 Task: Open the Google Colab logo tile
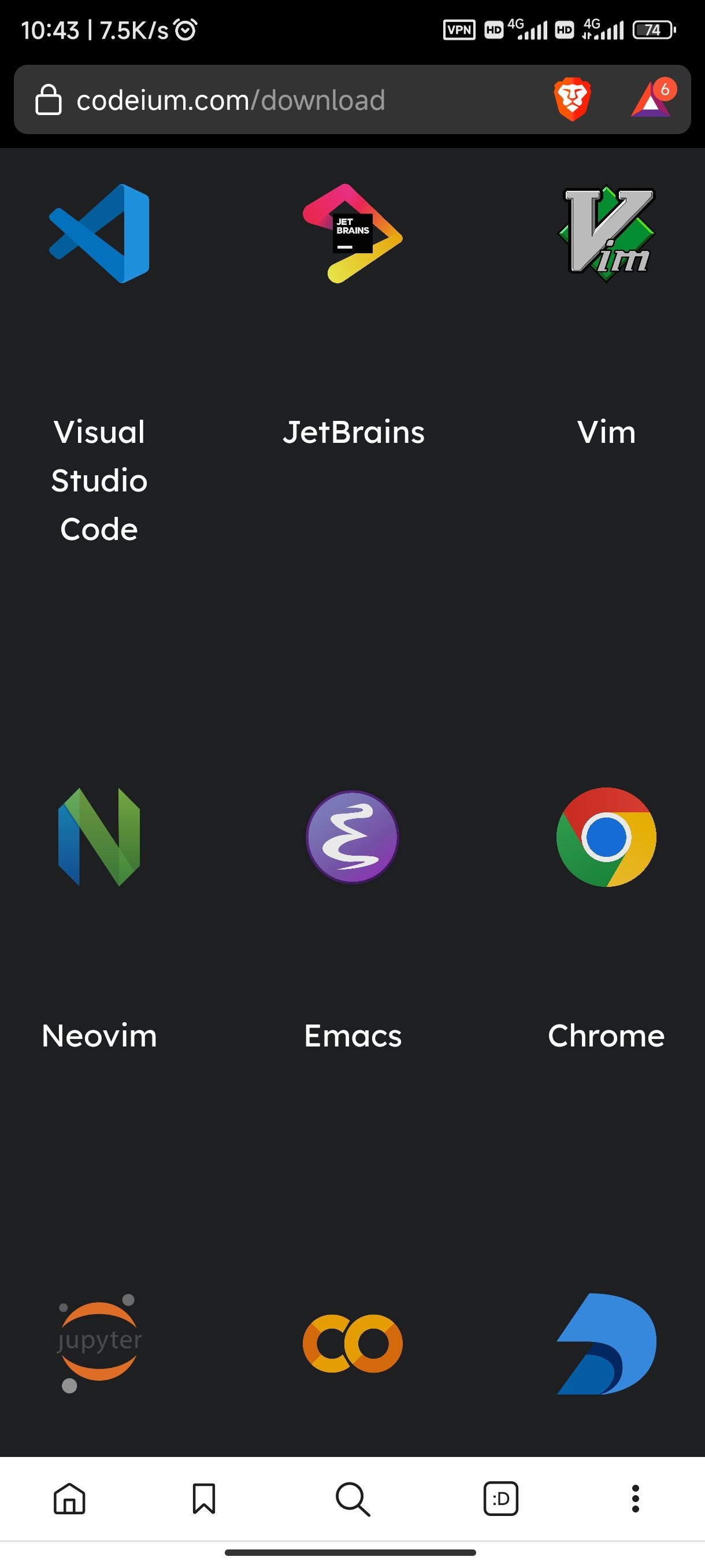pyautogui.click(x=353, y=1344)
